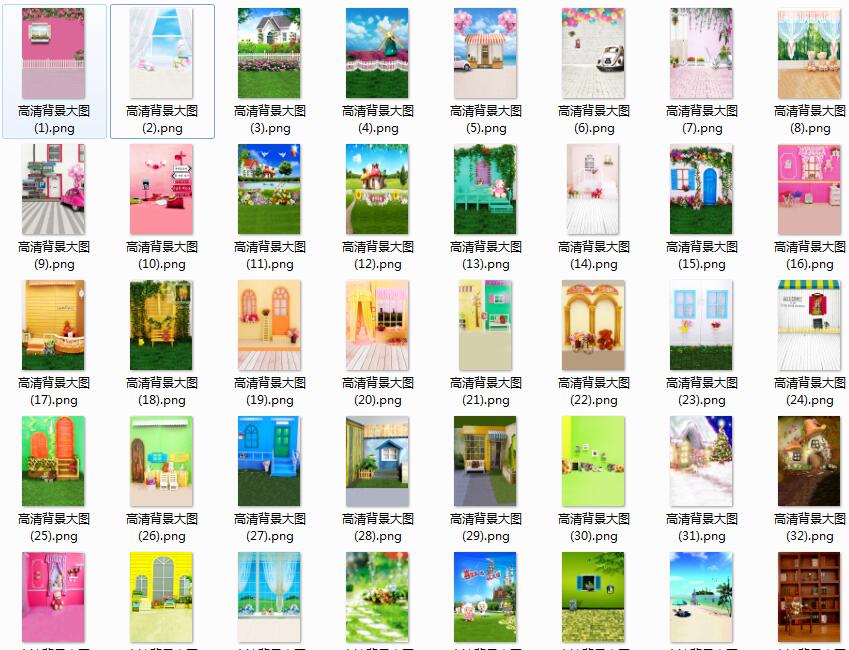This screenshot has height=650, width=849.
Task: Select file 高清背景大图 (9).png
Action: [x=53, y=189]
